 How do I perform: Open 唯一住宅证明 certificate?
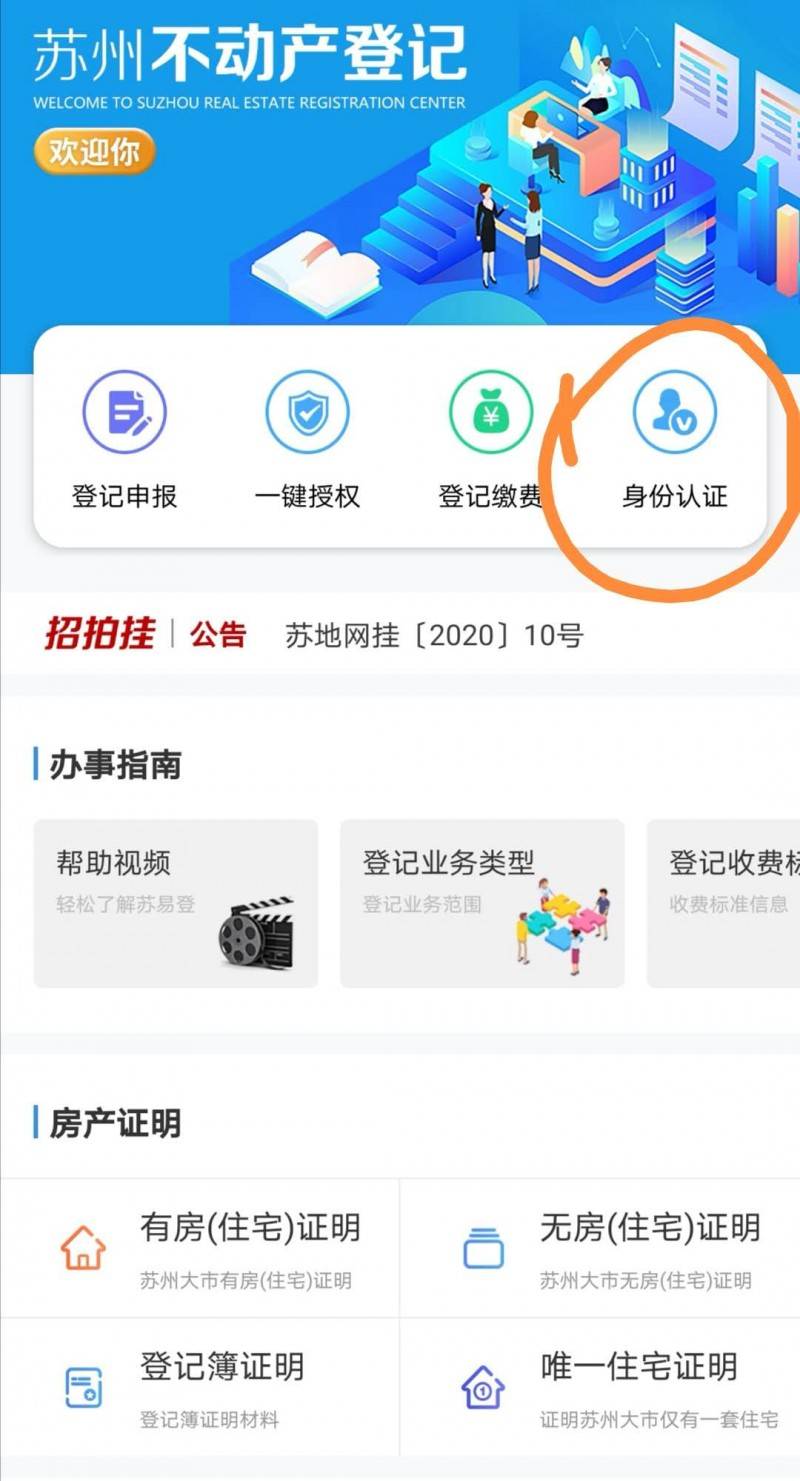(600, 1387)
